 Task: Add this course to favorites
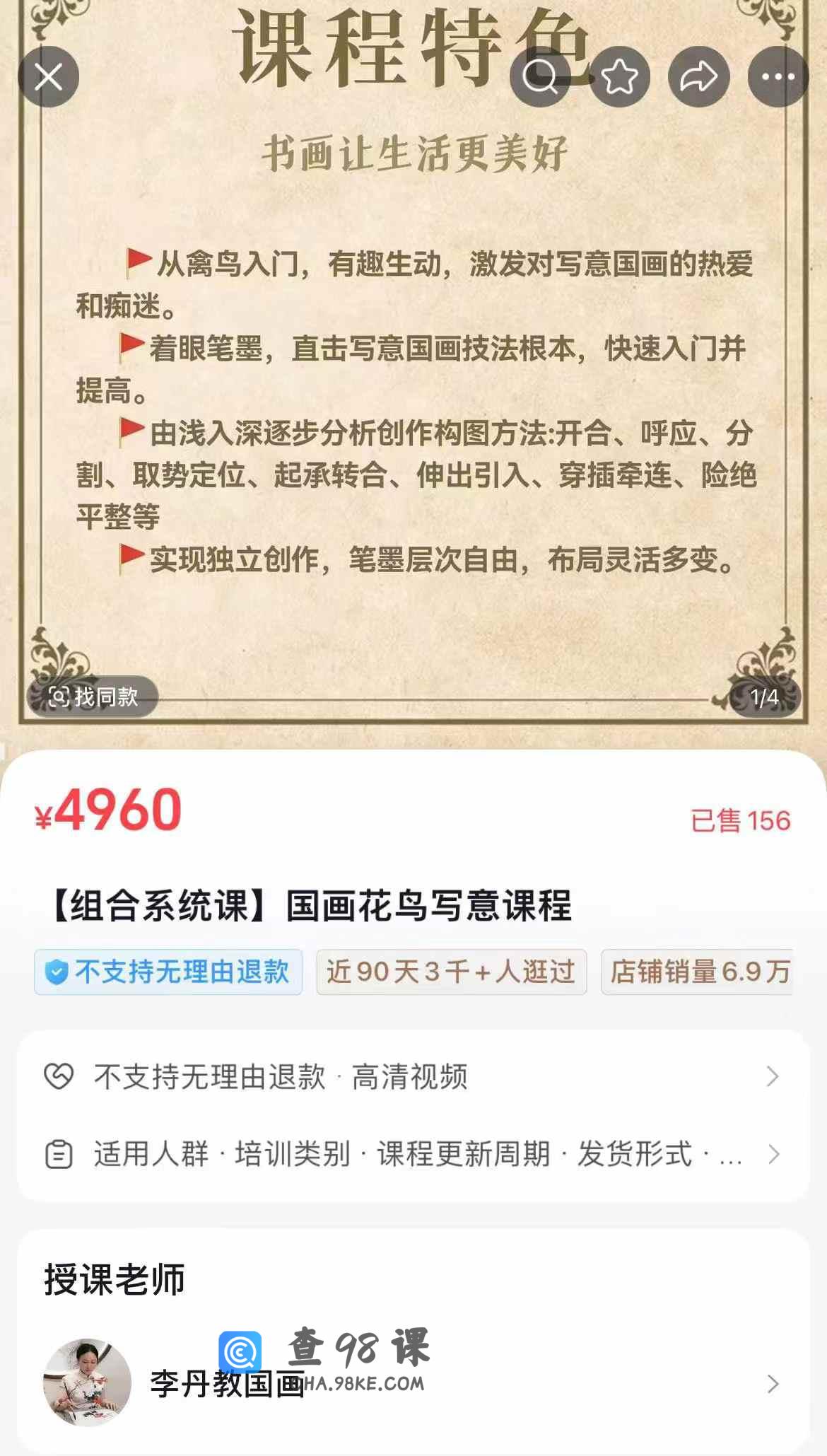click(620, 76)
